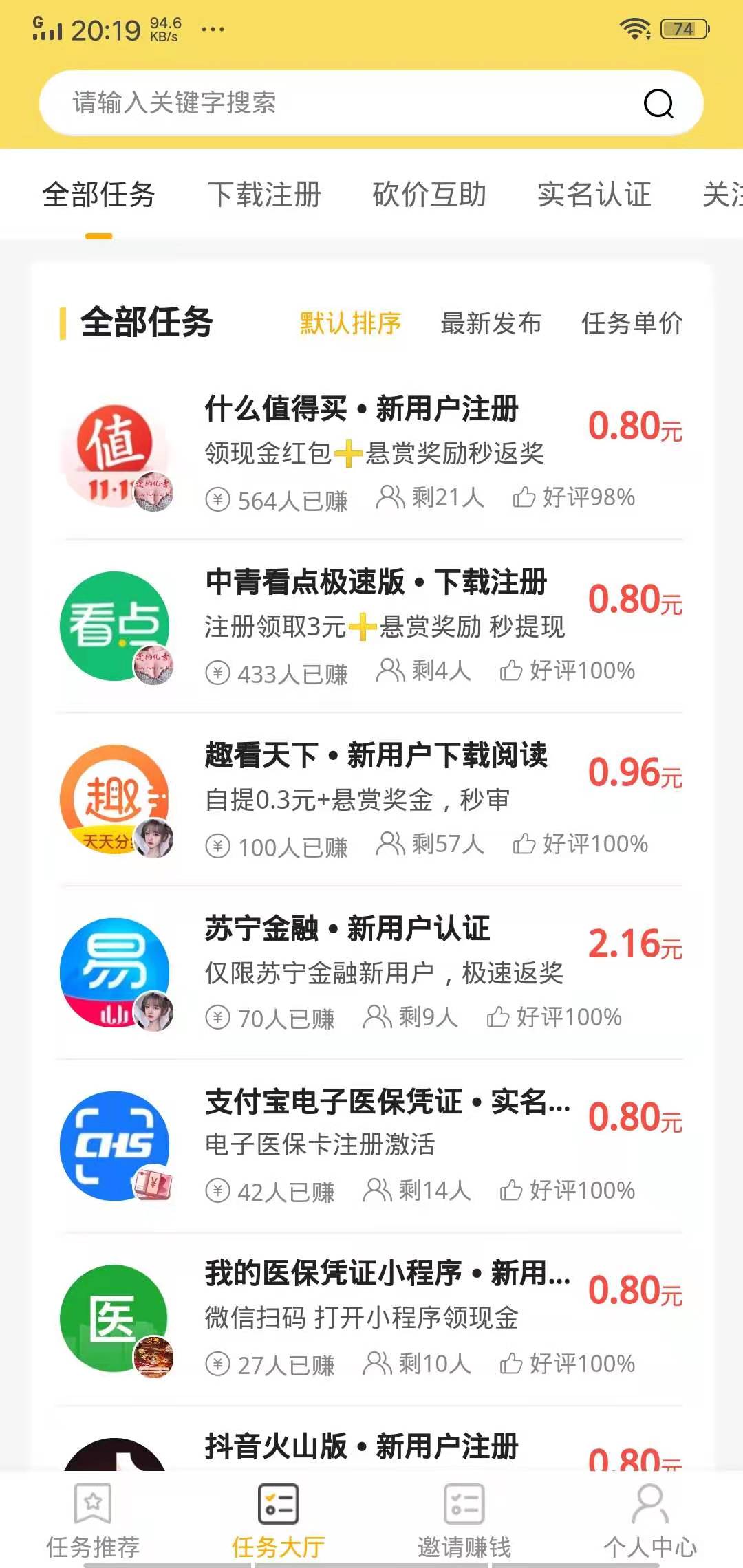
Task: Tap the keyword search input field
Action: coord(275,104)
